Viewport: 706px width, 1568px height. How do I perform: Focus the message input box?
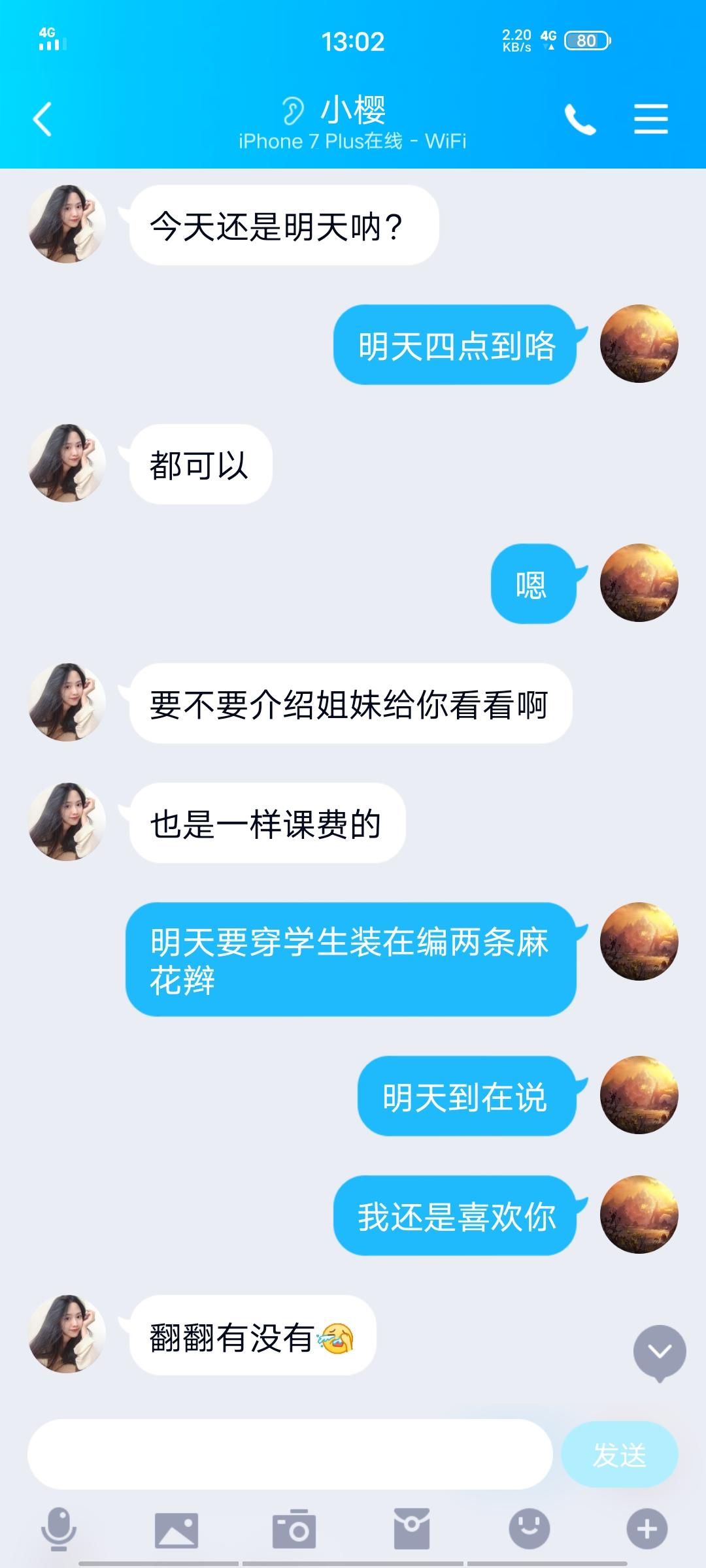click(290, 1454)
